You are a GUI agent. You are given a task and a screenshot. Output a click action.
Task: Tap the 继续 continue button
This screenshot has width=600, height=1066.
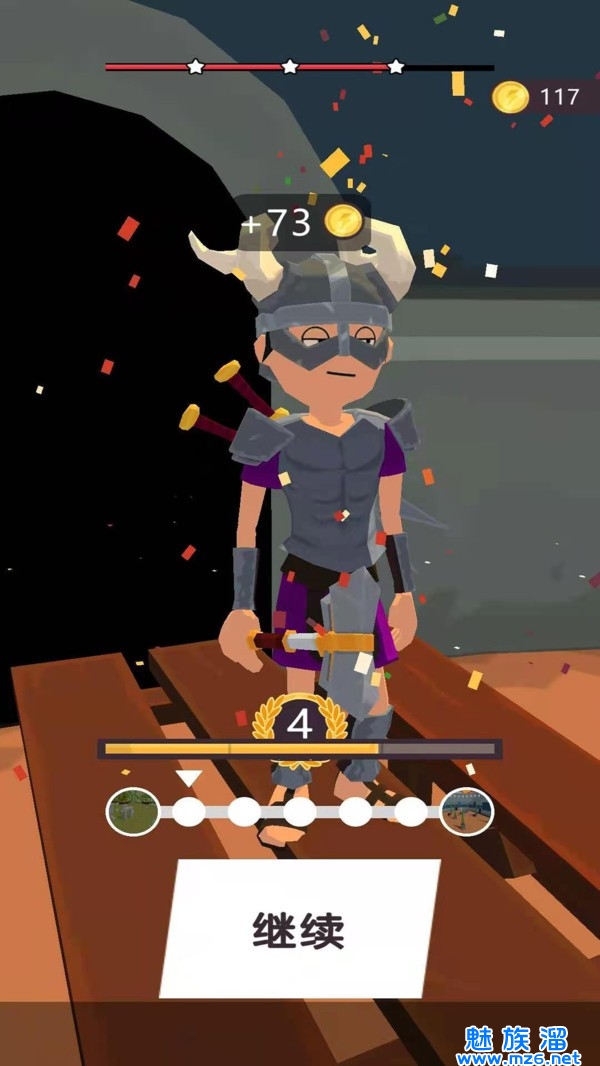click(300, 929)
